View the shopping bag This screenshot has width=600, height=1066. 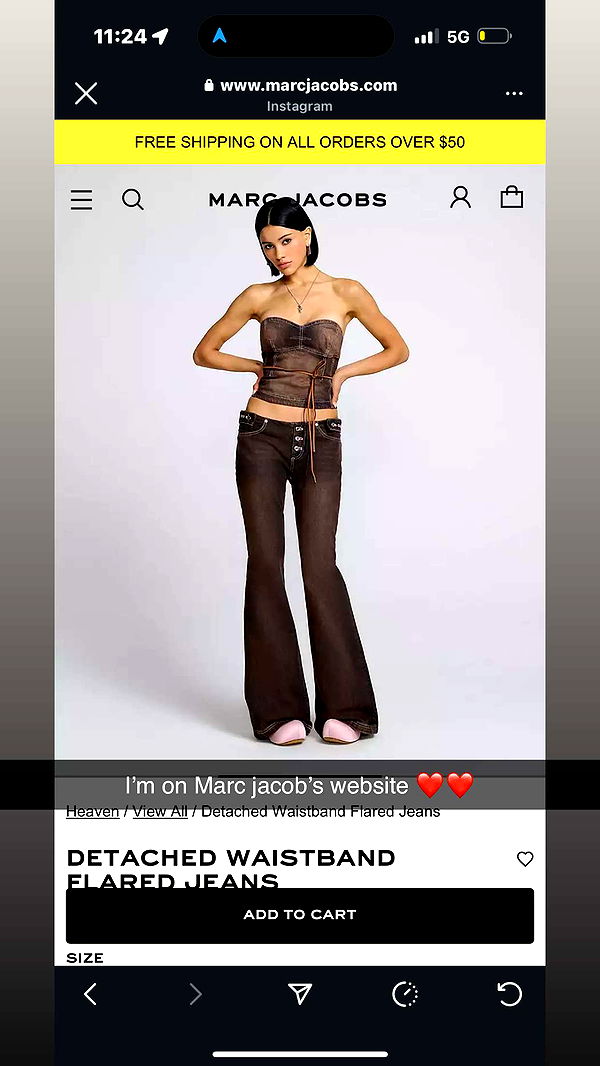pyautogui.click(x=512, y=197)
